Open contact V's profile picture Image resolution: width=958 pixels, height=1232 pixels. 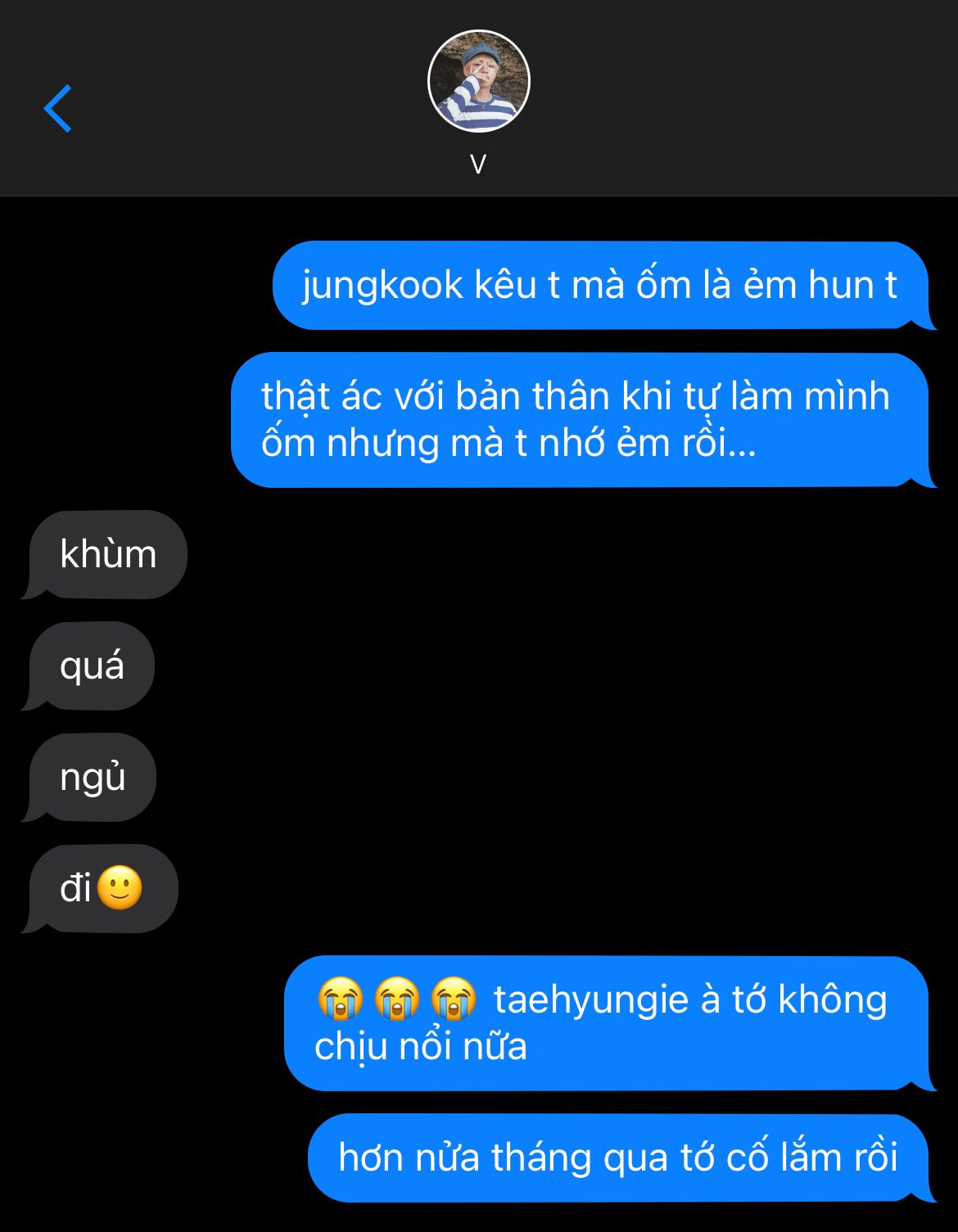478,82
